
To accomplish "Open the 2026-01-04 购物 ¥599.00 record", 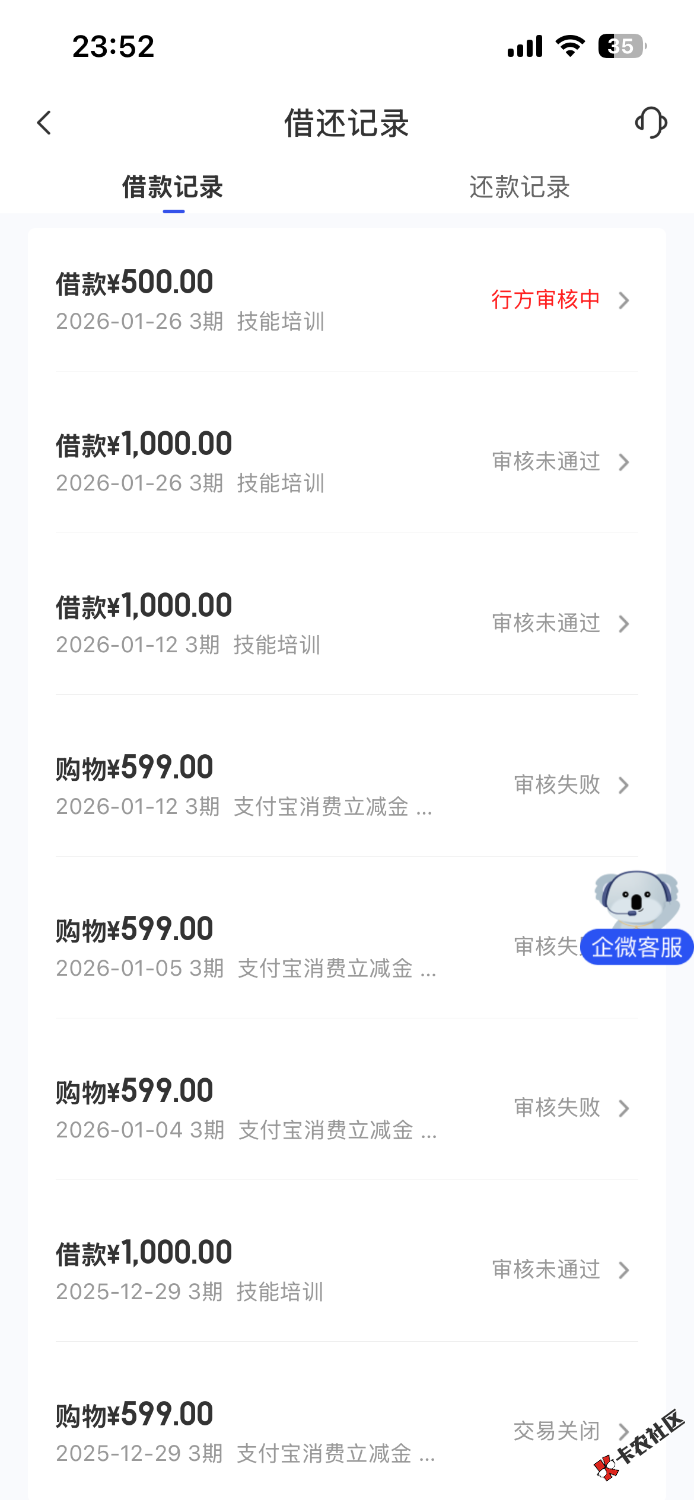I will point(346,1108).
